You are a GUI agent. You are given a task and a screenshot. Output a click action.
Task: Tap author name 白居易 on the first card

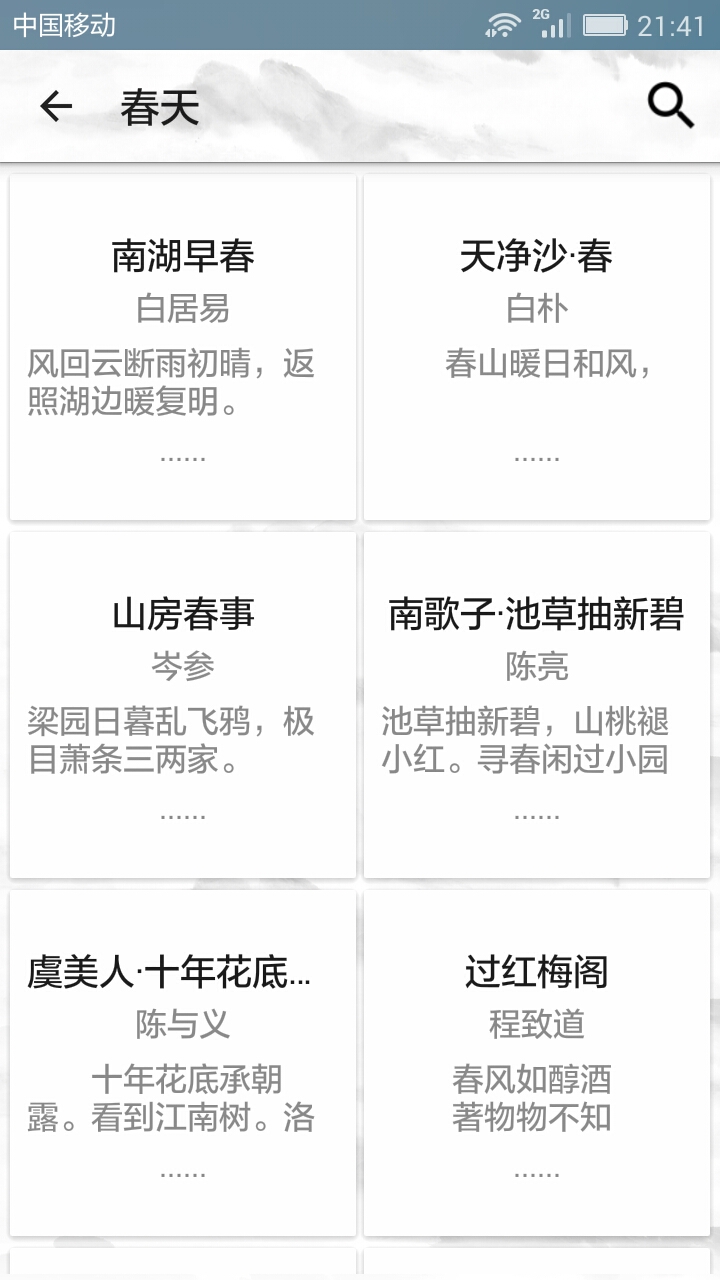pos(181,310)
